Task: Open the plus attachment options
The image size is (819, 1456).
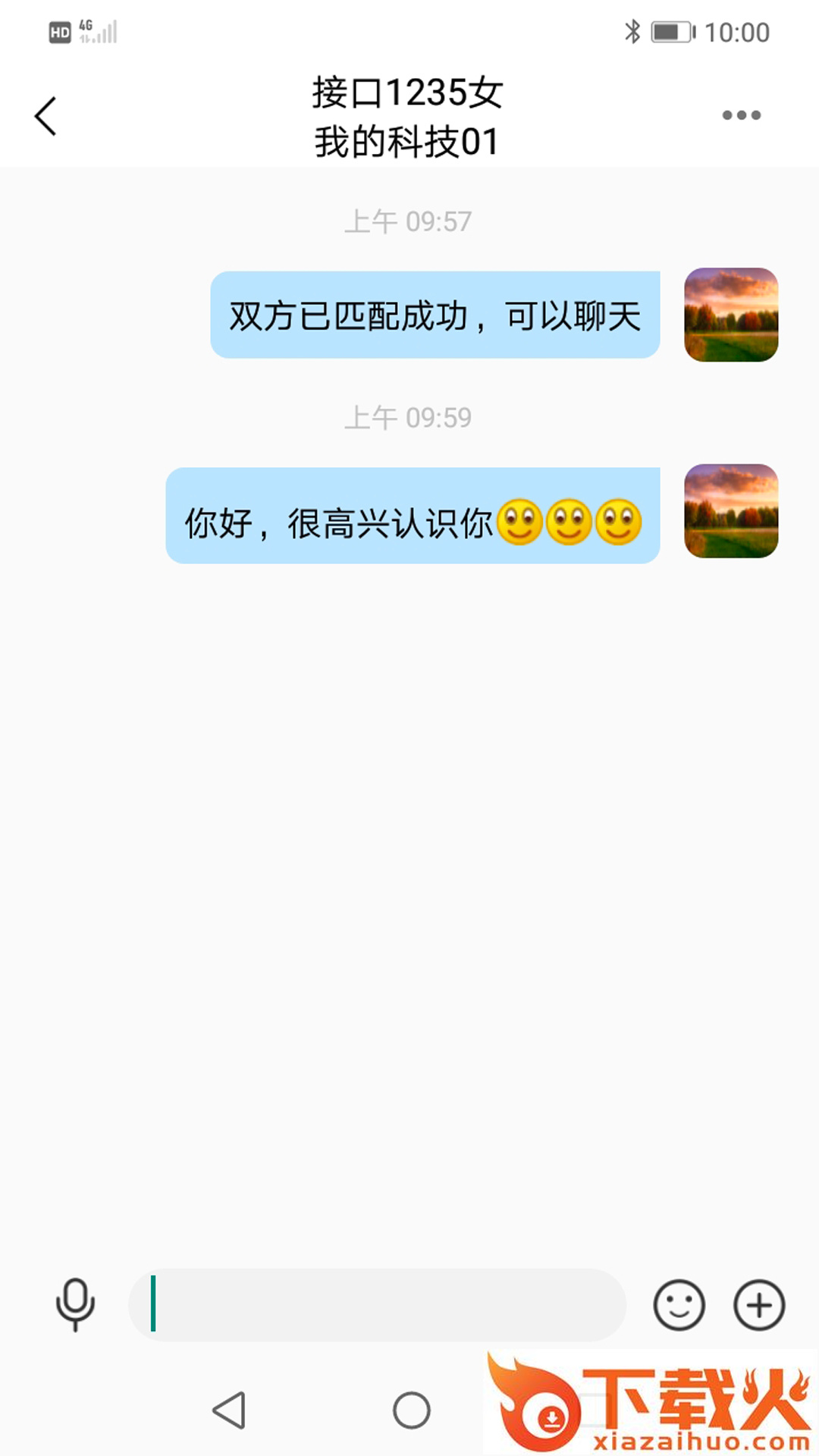Action: click(x=758, y=1305)
